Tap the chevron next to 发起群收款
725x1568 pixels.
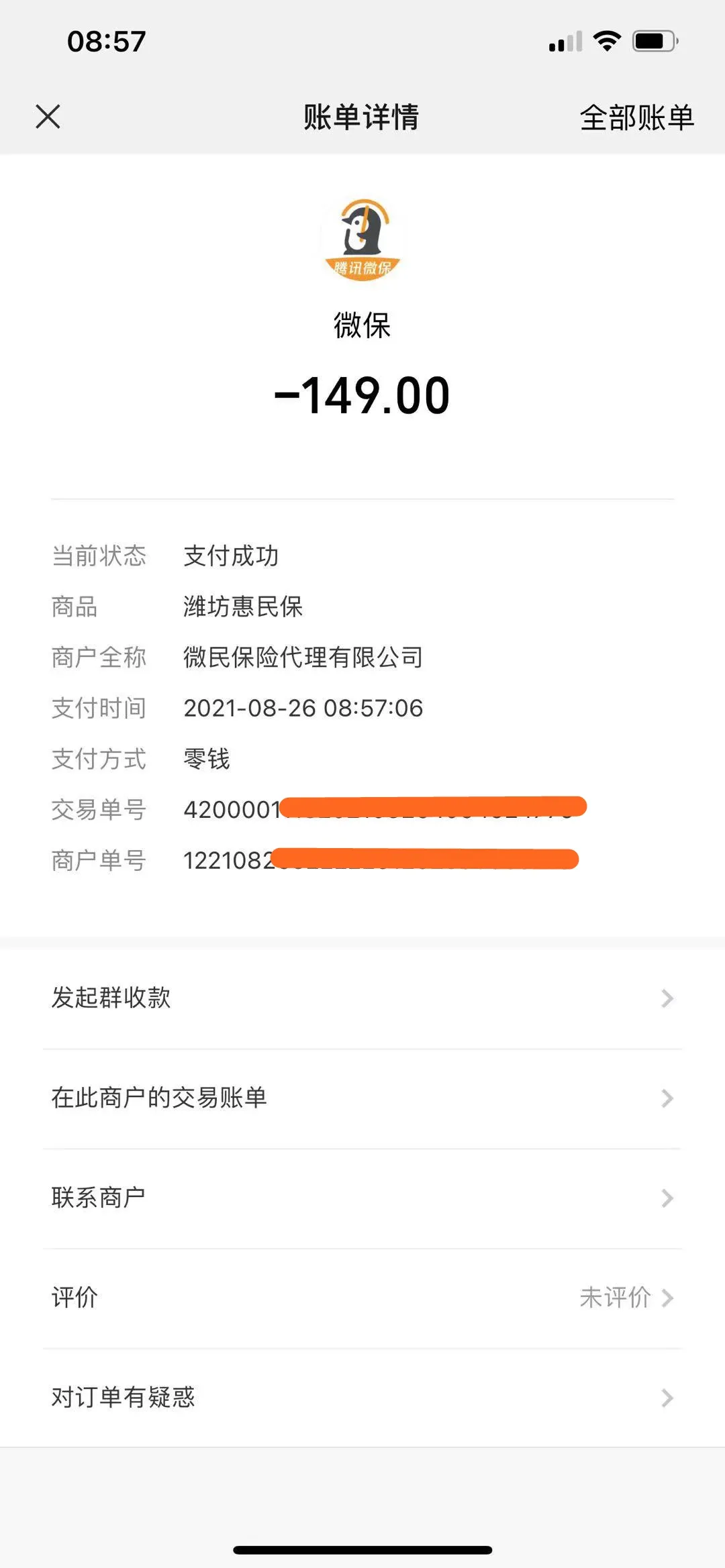pos(665,998)
